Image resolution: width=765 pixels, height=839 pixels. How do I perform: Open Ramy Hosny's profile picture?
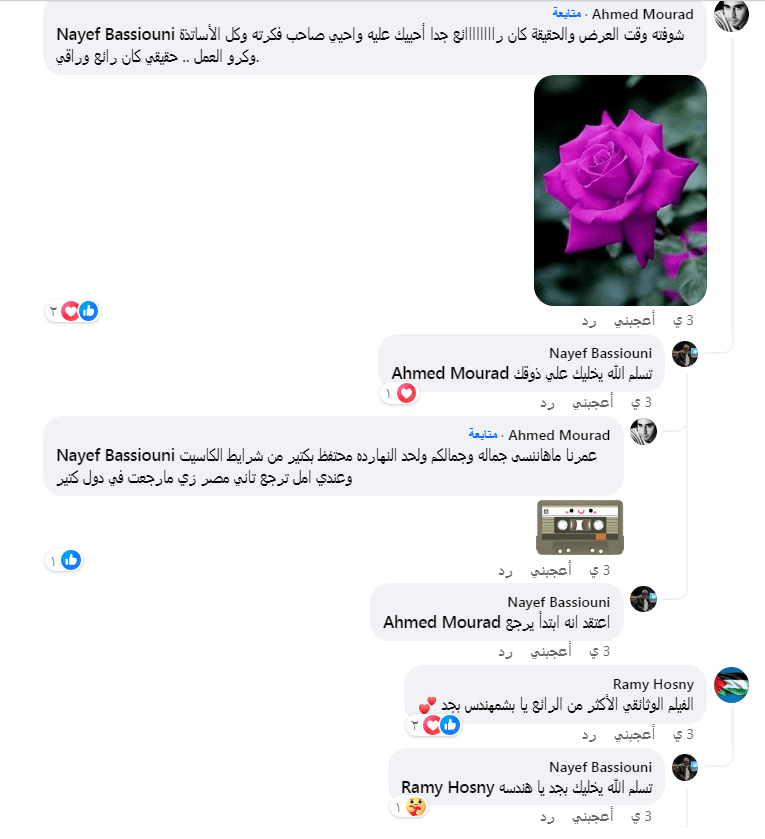[731, 685]
